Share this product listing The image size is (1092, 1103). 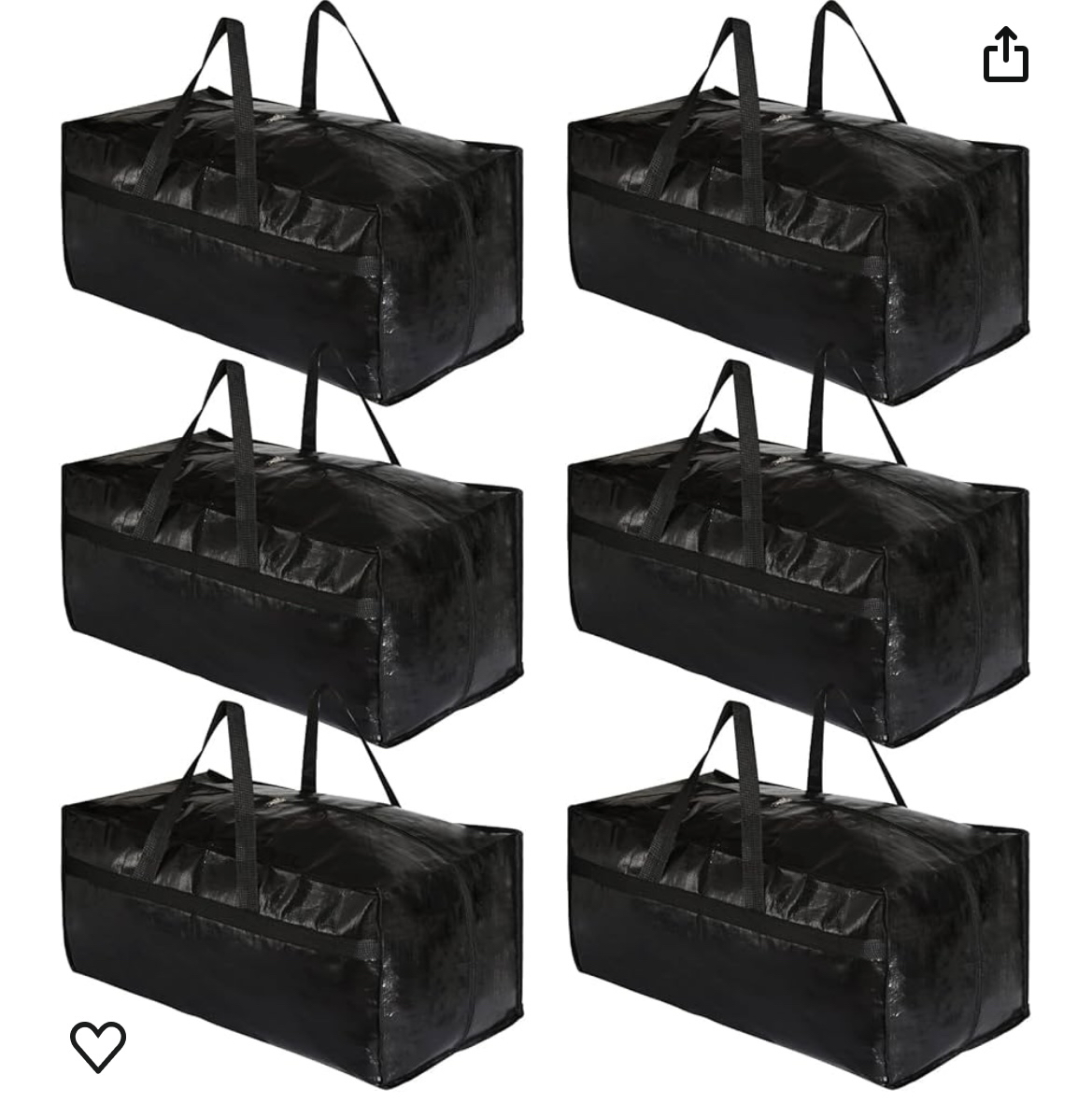coord(1006,54)
